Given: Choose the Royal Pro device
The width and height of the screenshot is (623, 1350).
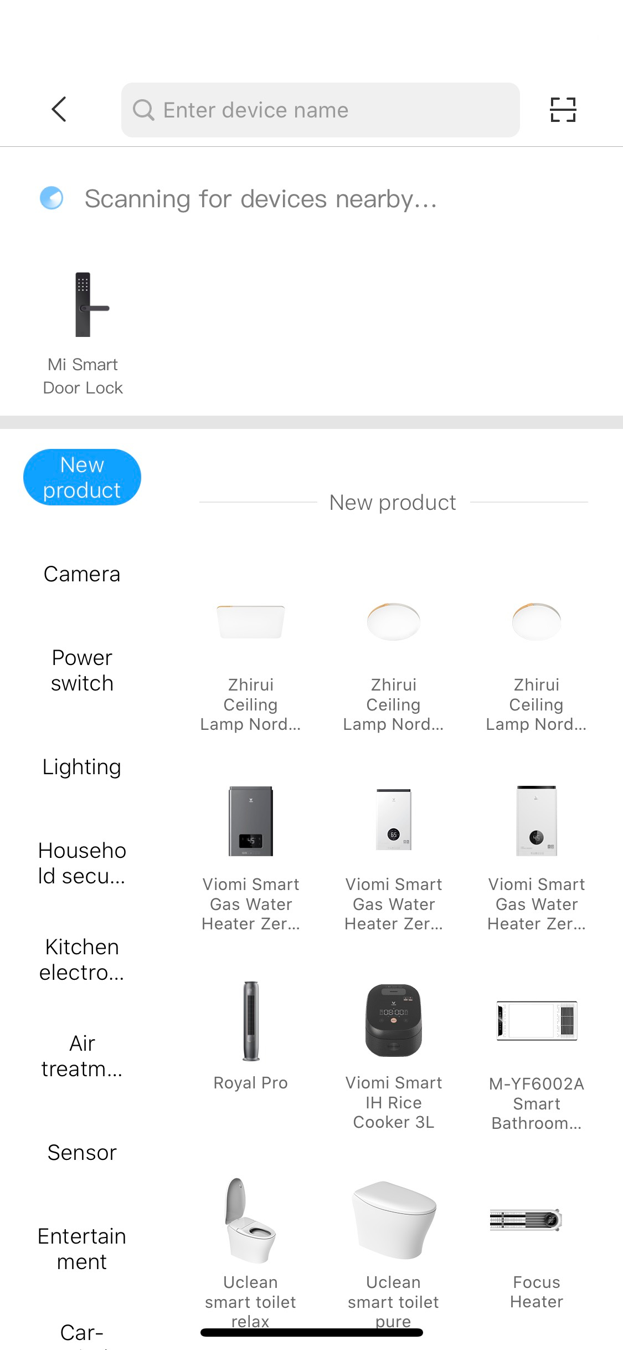Looking at the screenshot, I should click(250, 1036).
